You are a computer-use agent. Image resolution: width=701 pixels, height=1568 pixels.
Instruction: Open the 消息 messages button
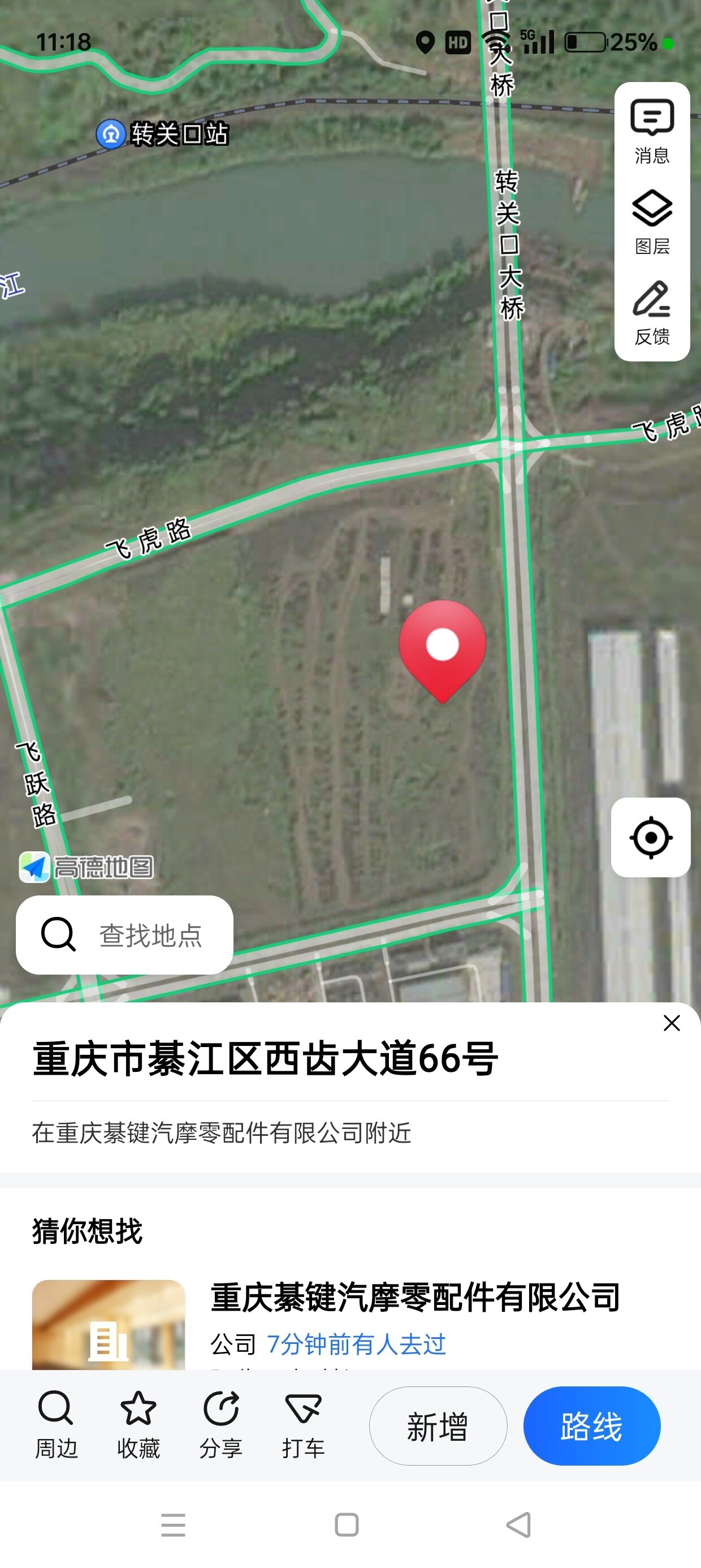[x=652, y=130]
